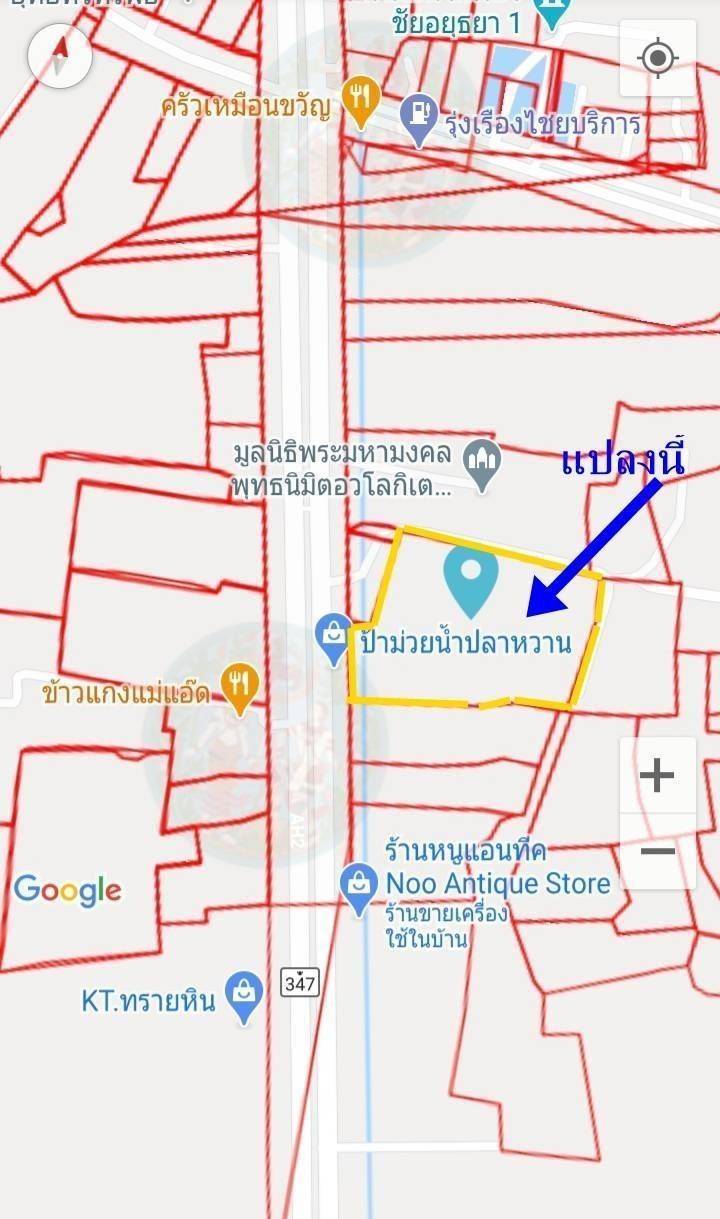The width and height of the screenshot is (720, 1219).
Task: Open มูลนิธิพระมหามงคล temple marker
Action: pyautogui.click(x=483, y=465)
